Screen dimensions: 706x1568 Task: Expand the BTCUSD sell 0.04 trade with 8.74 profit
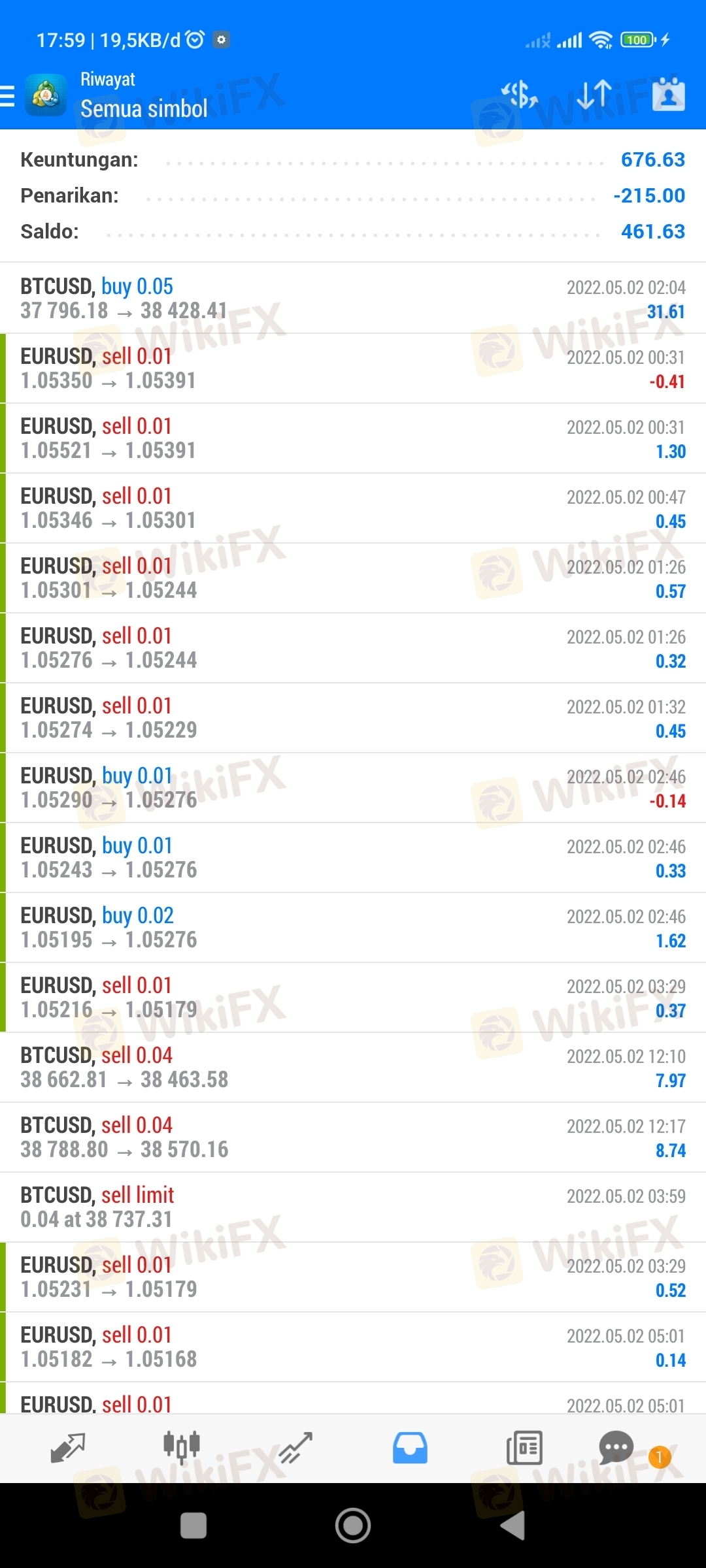[x=353, y=1137]
